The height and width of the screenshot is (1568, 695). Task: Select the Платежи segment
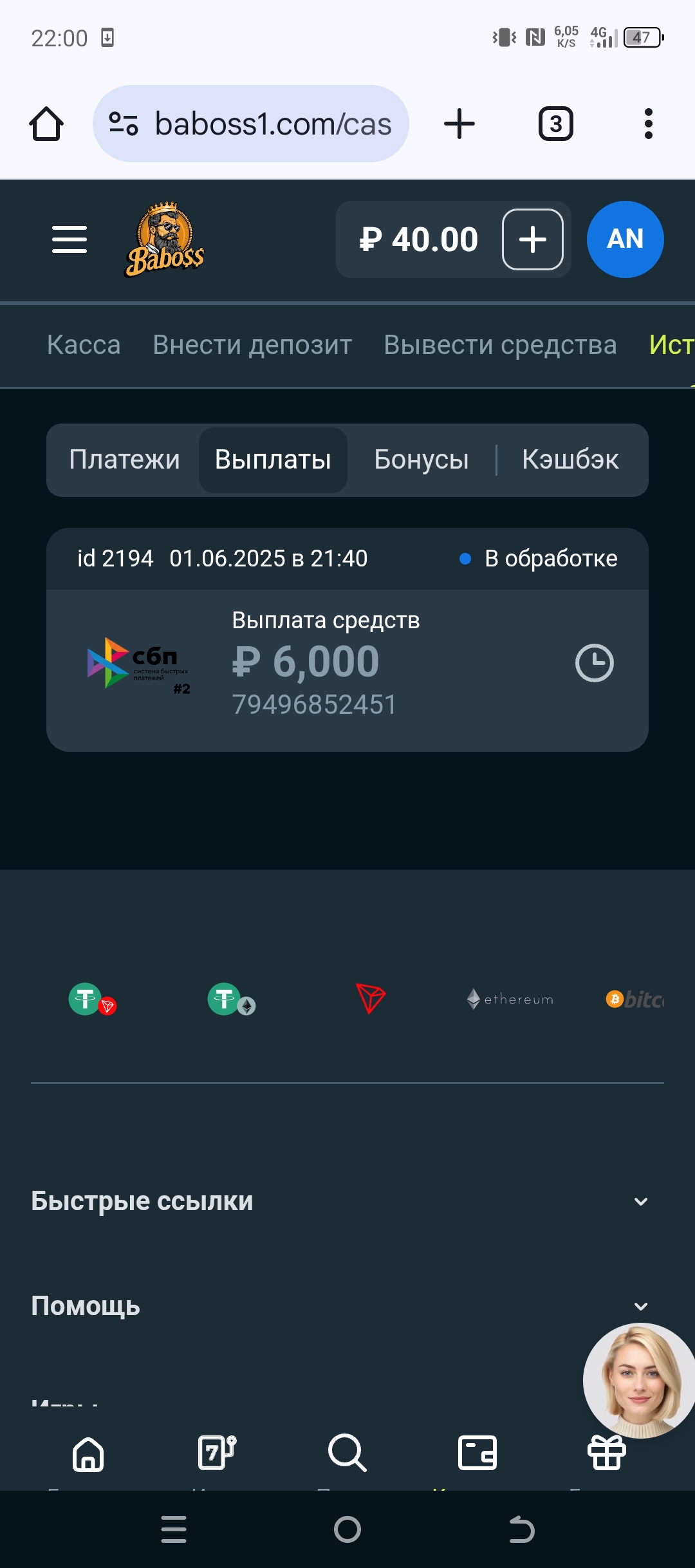tap(124, 460)
